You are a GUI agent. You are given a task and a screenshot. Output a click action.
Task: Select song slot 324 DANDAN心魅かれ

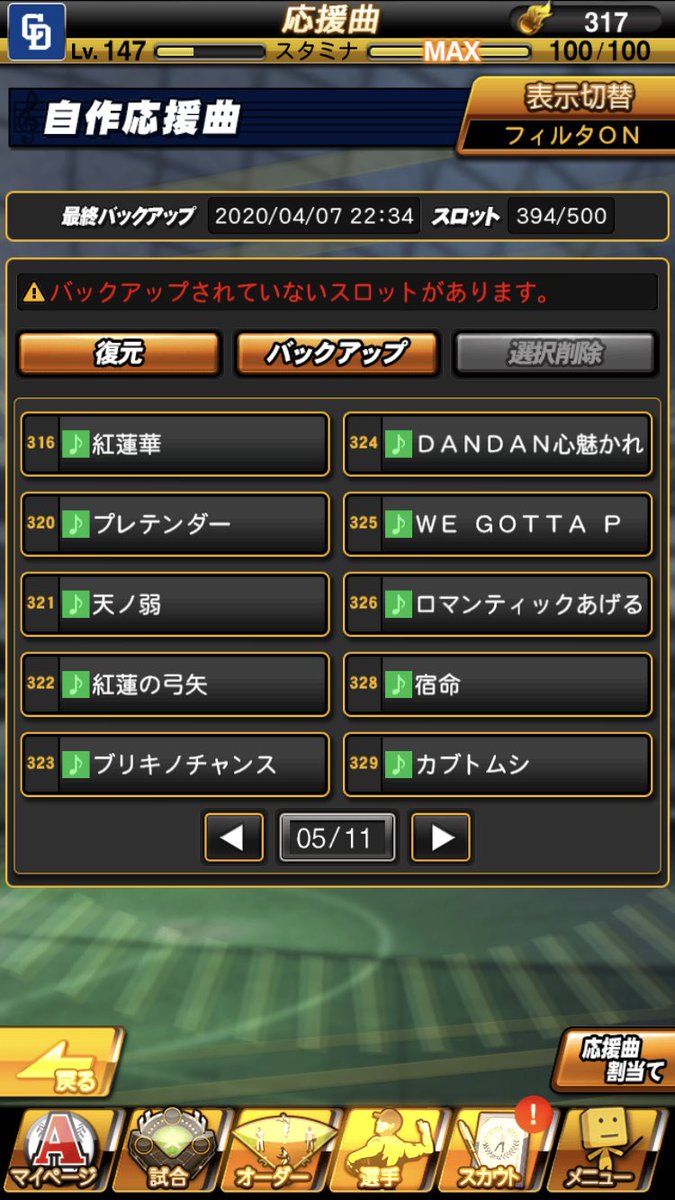click(498, 444)
